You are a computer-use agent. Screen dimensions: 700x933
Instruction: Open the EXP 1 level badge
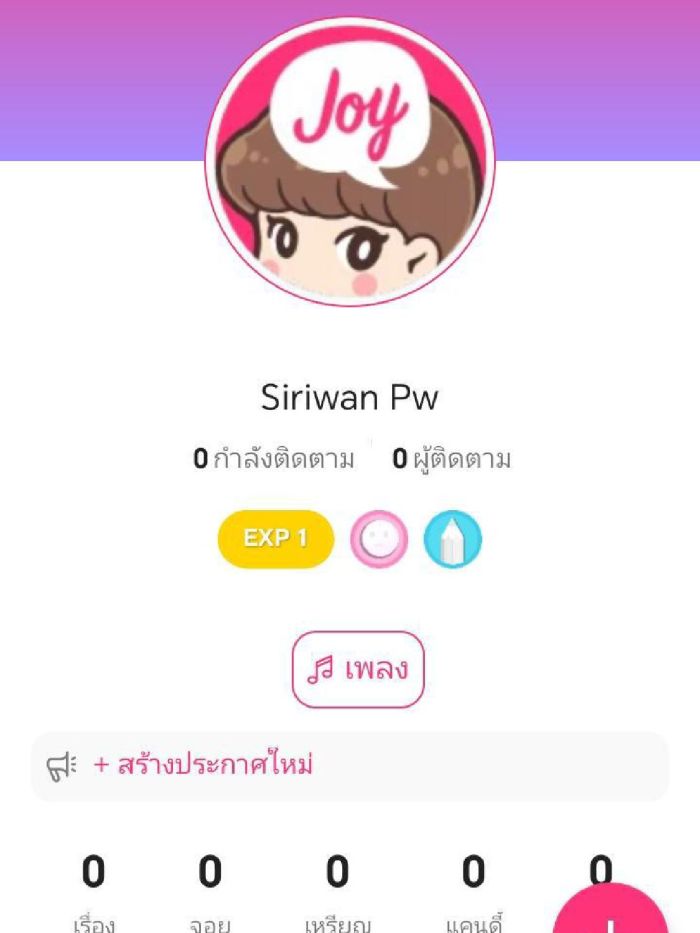click(276, 538)
